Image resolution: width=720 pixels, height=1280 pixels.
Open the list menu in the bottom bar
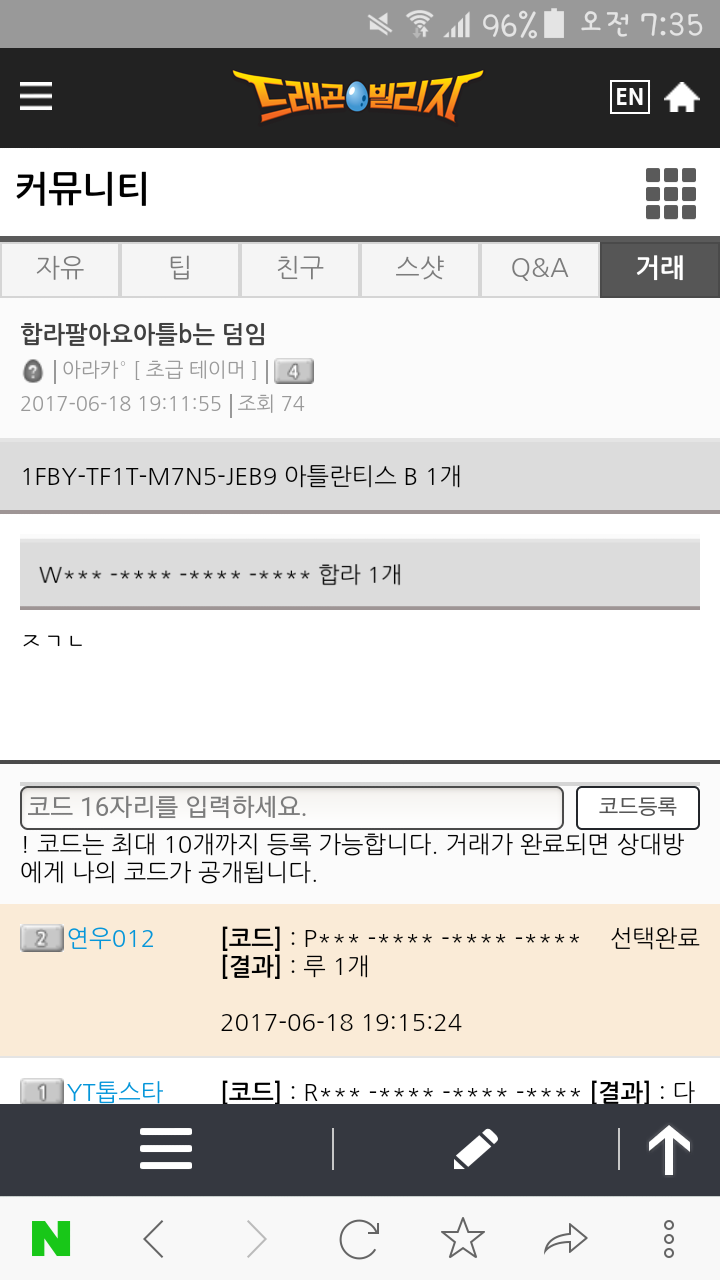click(166, 1149)
